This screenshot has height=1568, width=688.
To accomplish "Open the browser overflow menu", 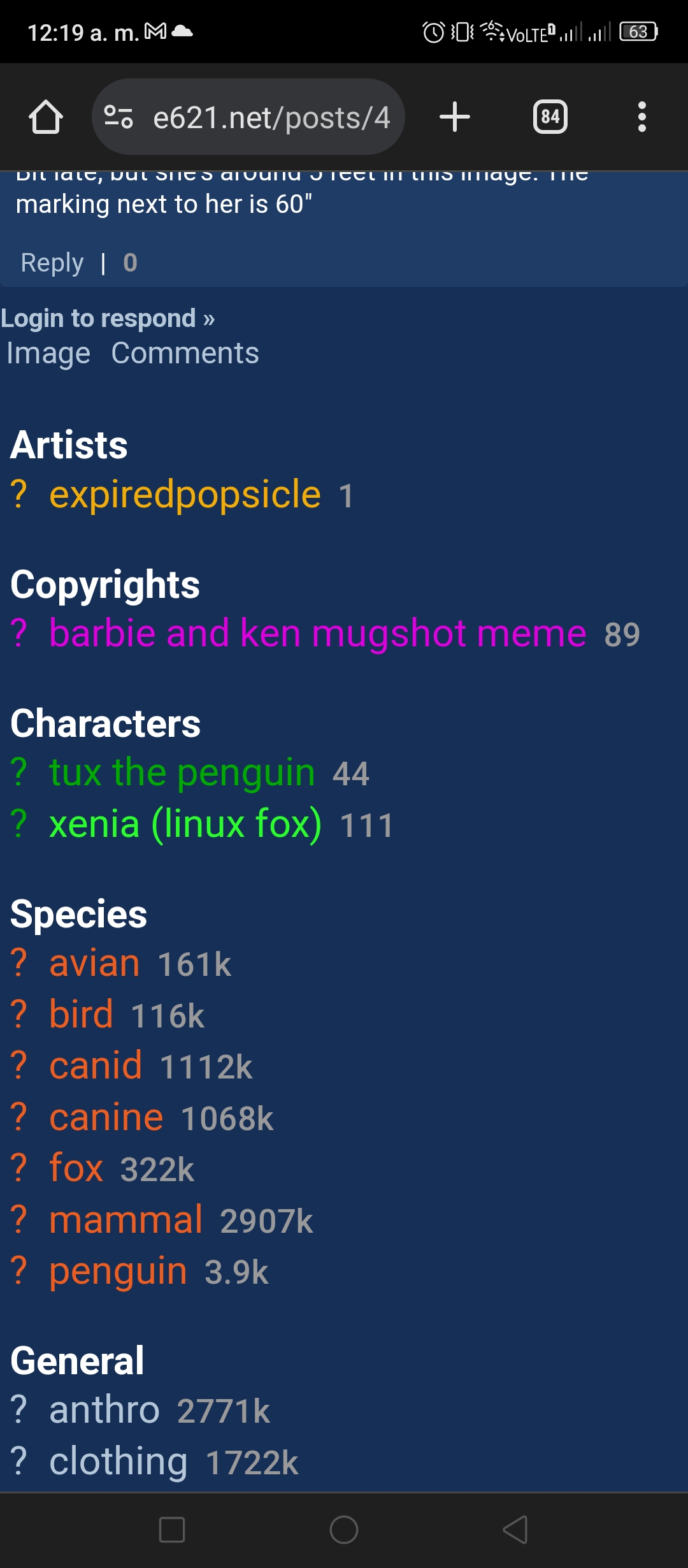I will (642, 117).
